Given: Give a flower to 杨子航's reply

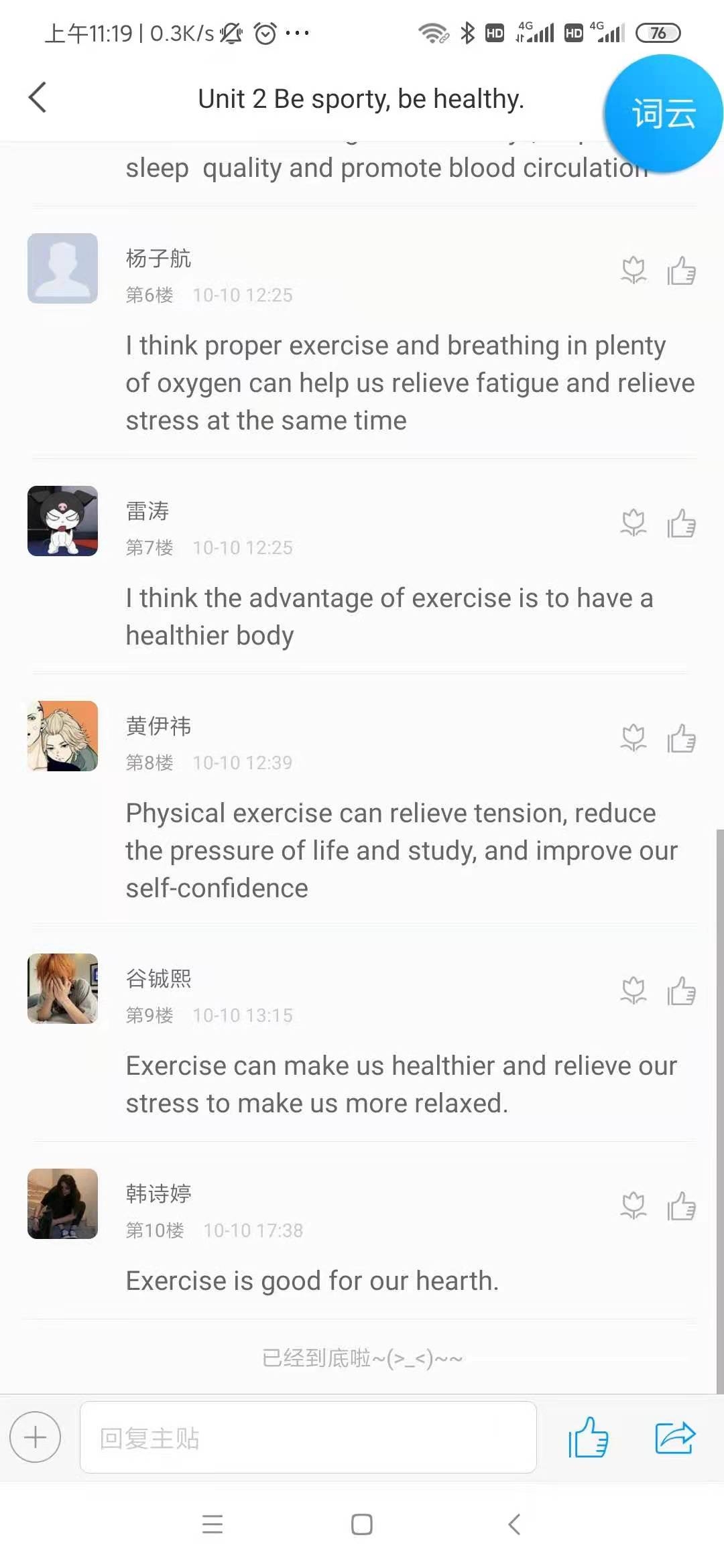Looking at the screenshot, I should (633, 271).
